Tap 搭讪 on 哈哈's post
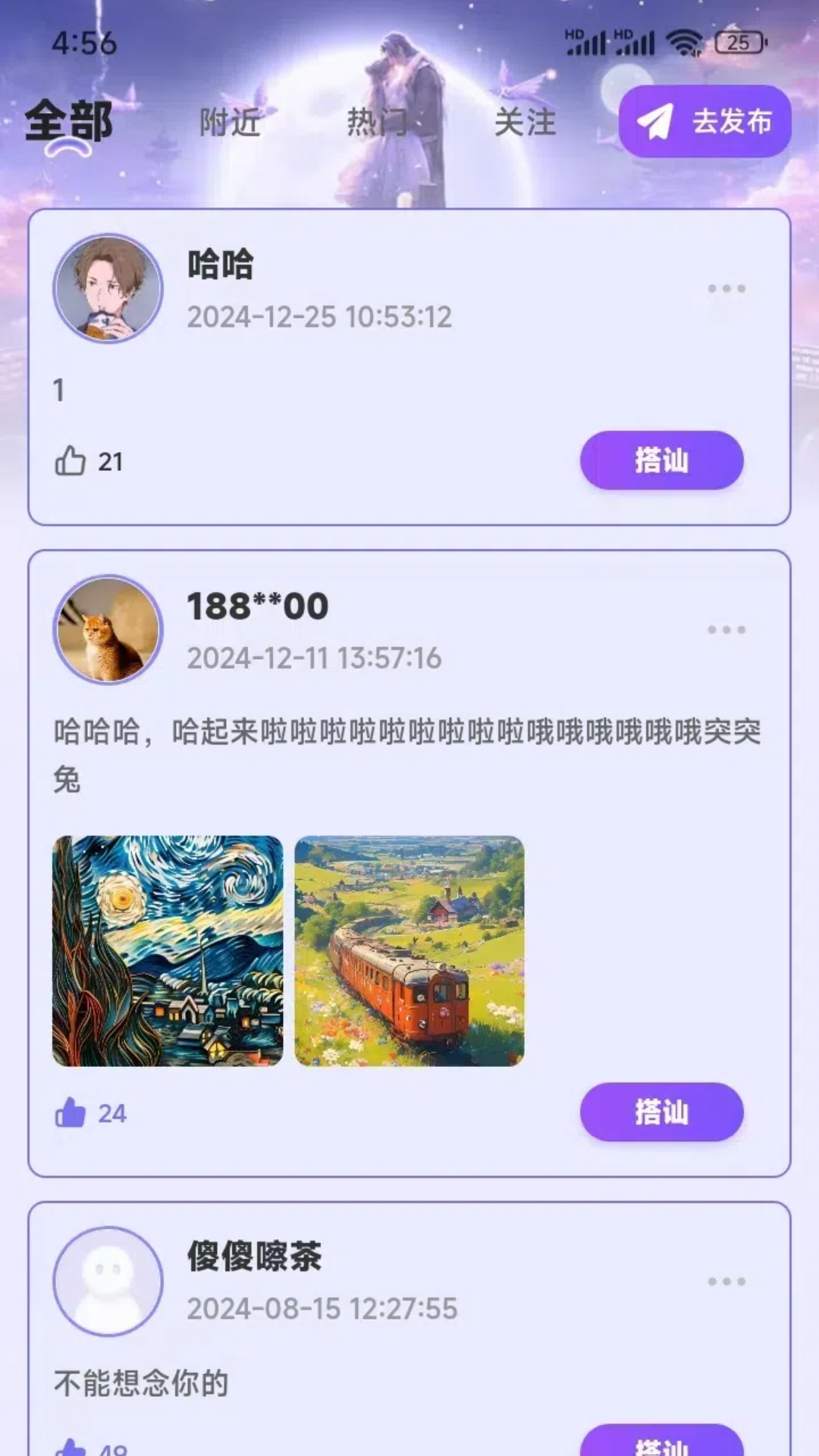 click(x=661, y=461)
